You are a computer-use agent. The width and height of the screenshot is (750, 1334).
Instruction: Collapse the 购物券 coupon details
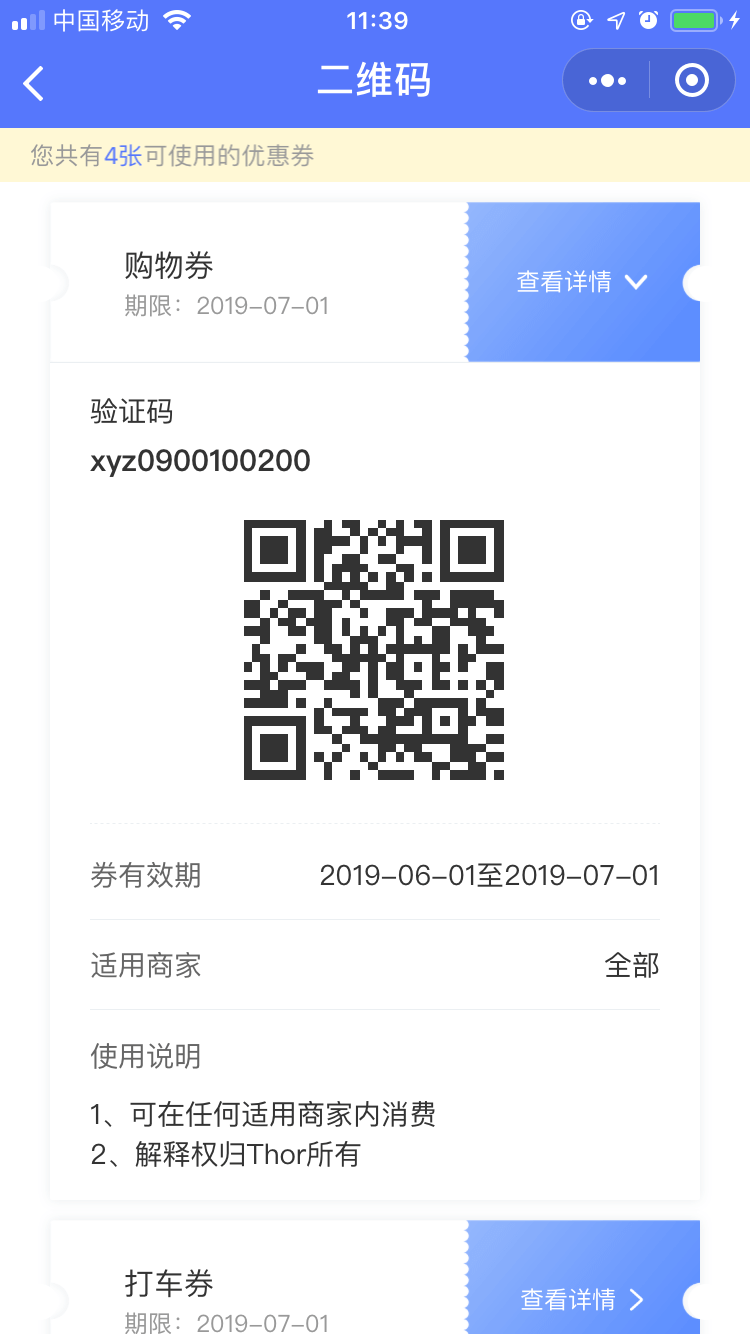[583, 282]
